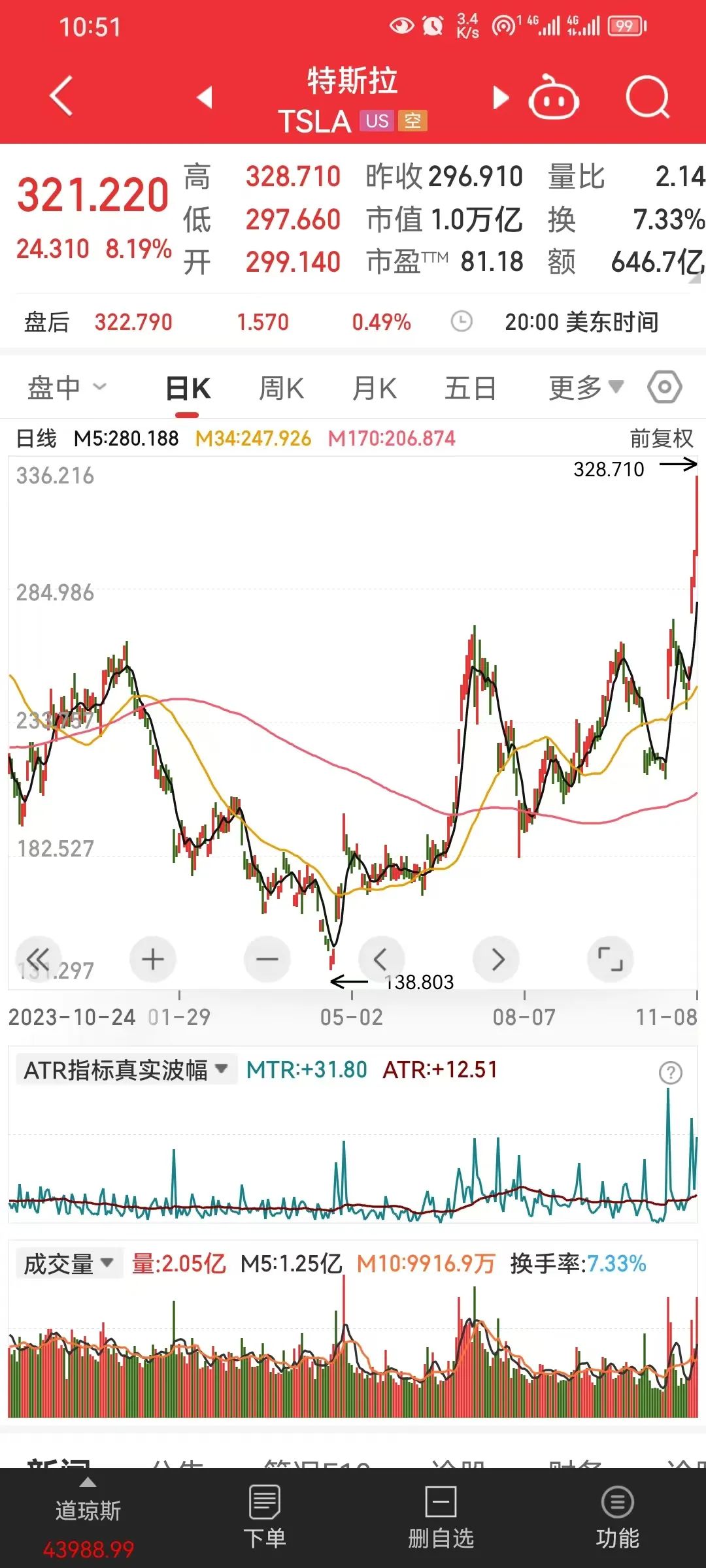706x1568 pixels.
Task: Switch to the 周K chart tab
Action: click(281, 388)
